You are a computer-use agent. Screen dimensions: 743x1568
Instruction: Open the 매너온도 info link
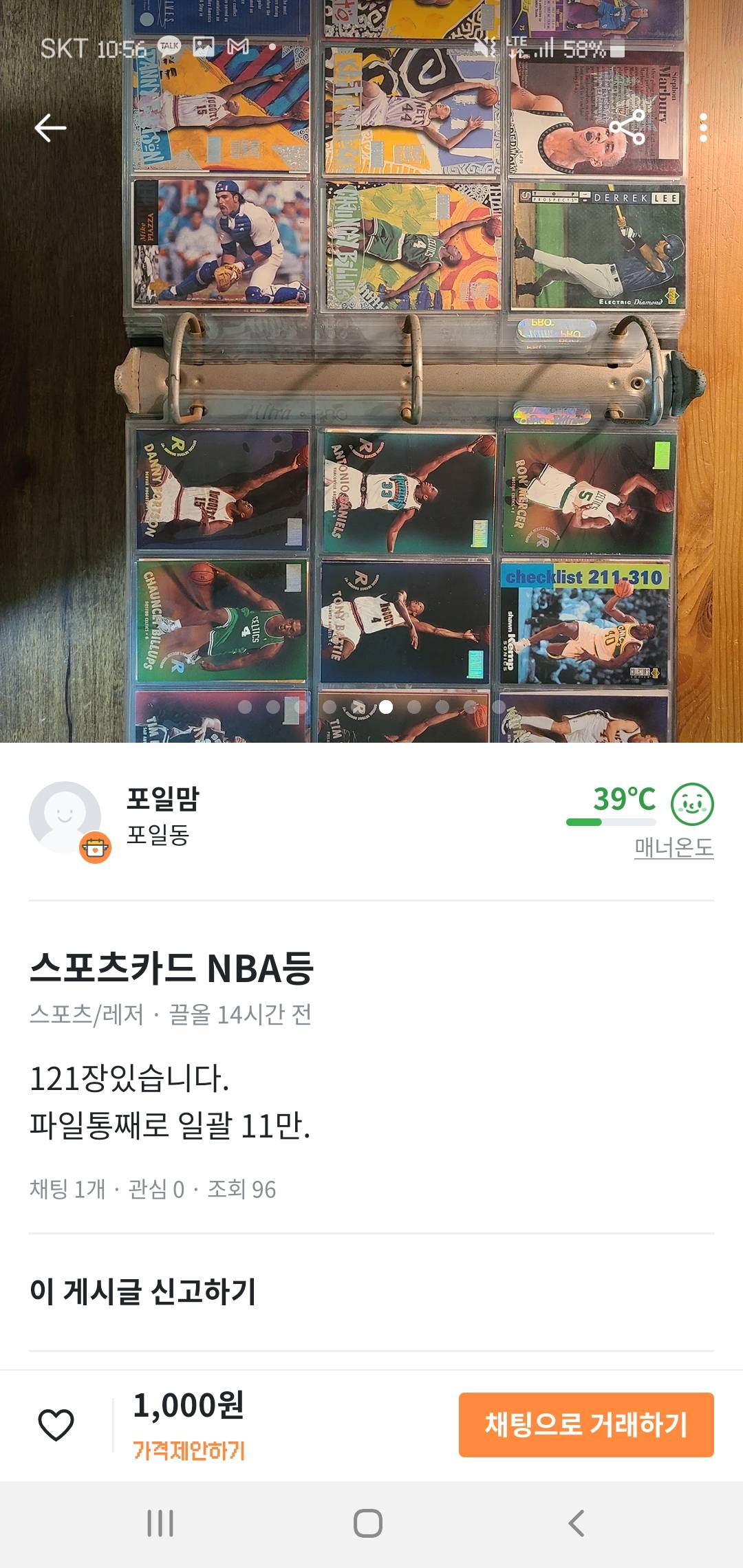click(x=674, y=847)
